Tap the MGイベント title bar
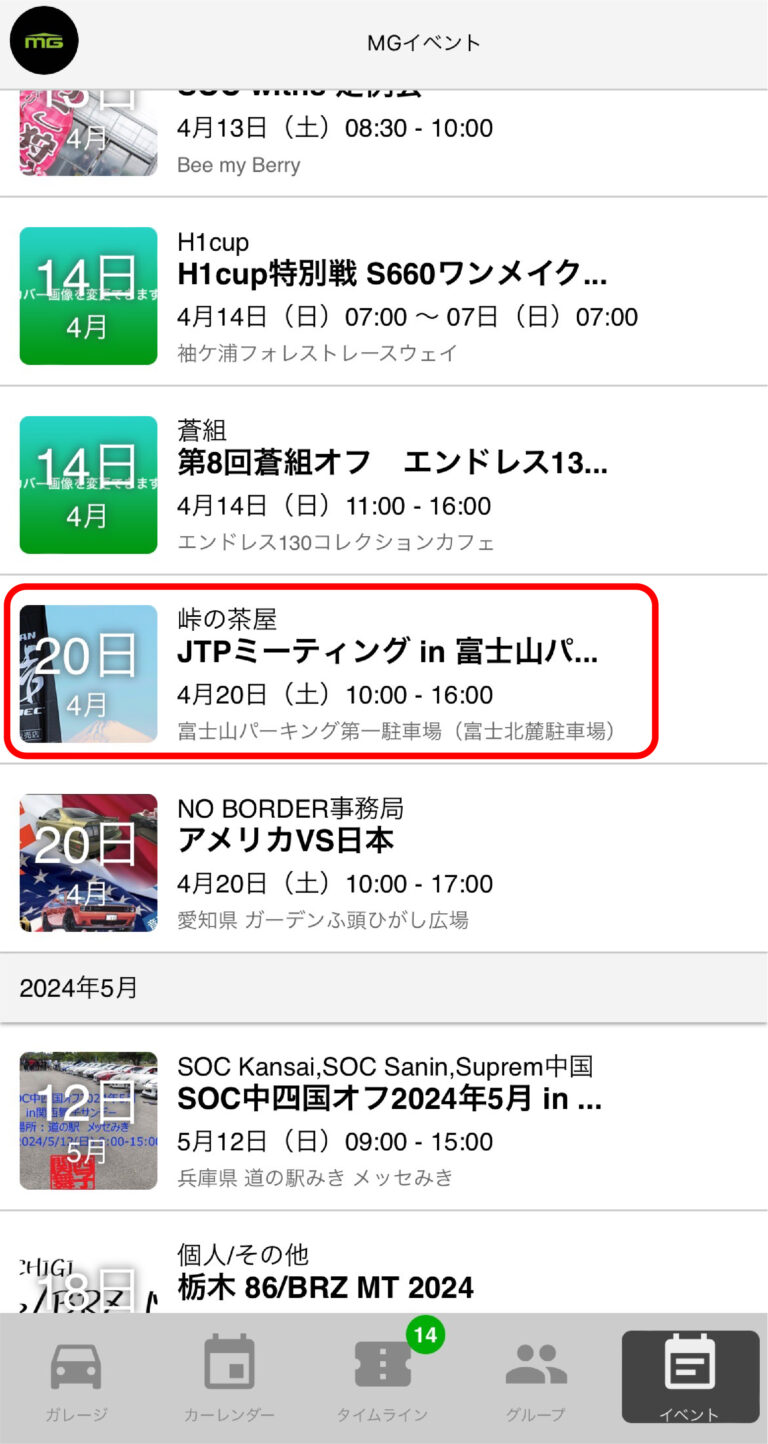This screenshot has height=1444, width=768. (x=423, y=42)
